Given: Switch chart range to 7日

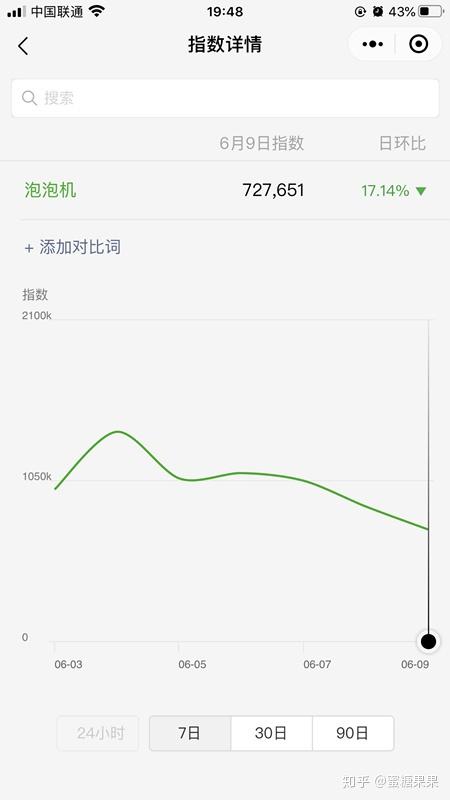Looking at the screenshot, I should pos(190,733).
